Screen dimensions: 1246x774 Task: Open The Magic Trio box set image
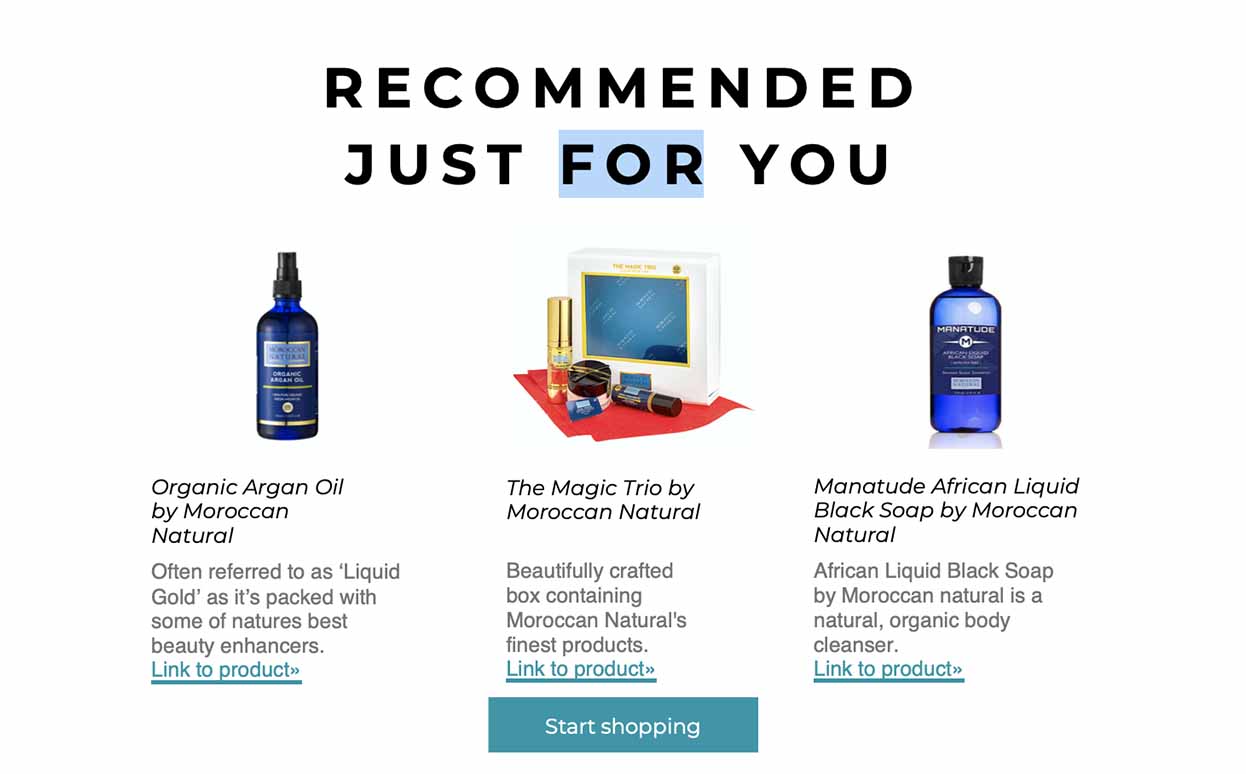[630, 342]
